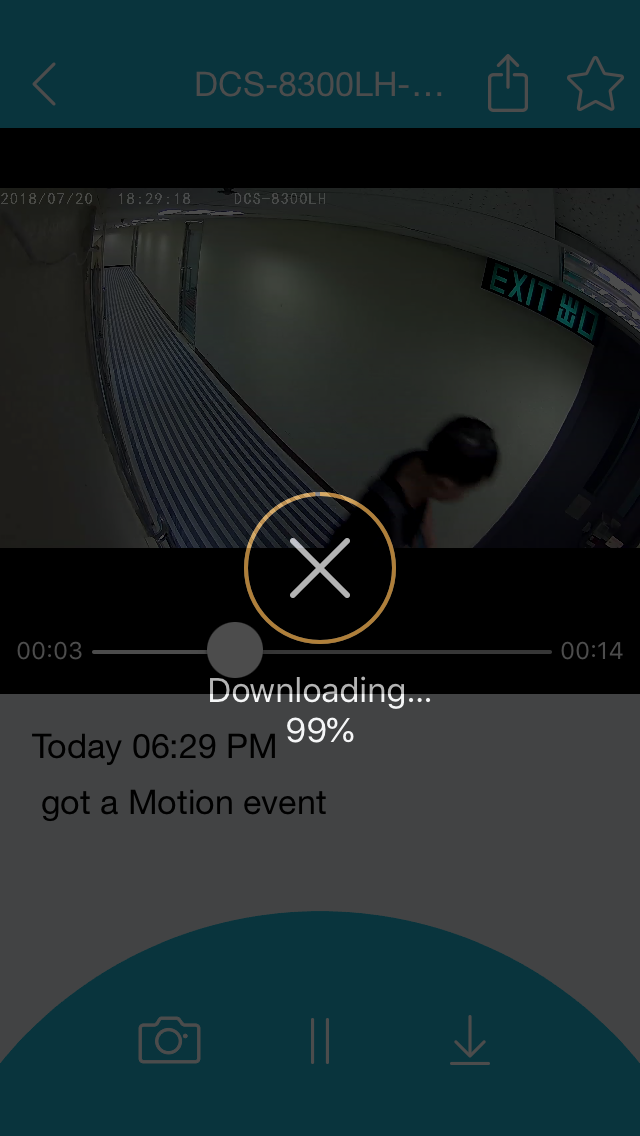Pause the video playback

[x=320, y=1041]
